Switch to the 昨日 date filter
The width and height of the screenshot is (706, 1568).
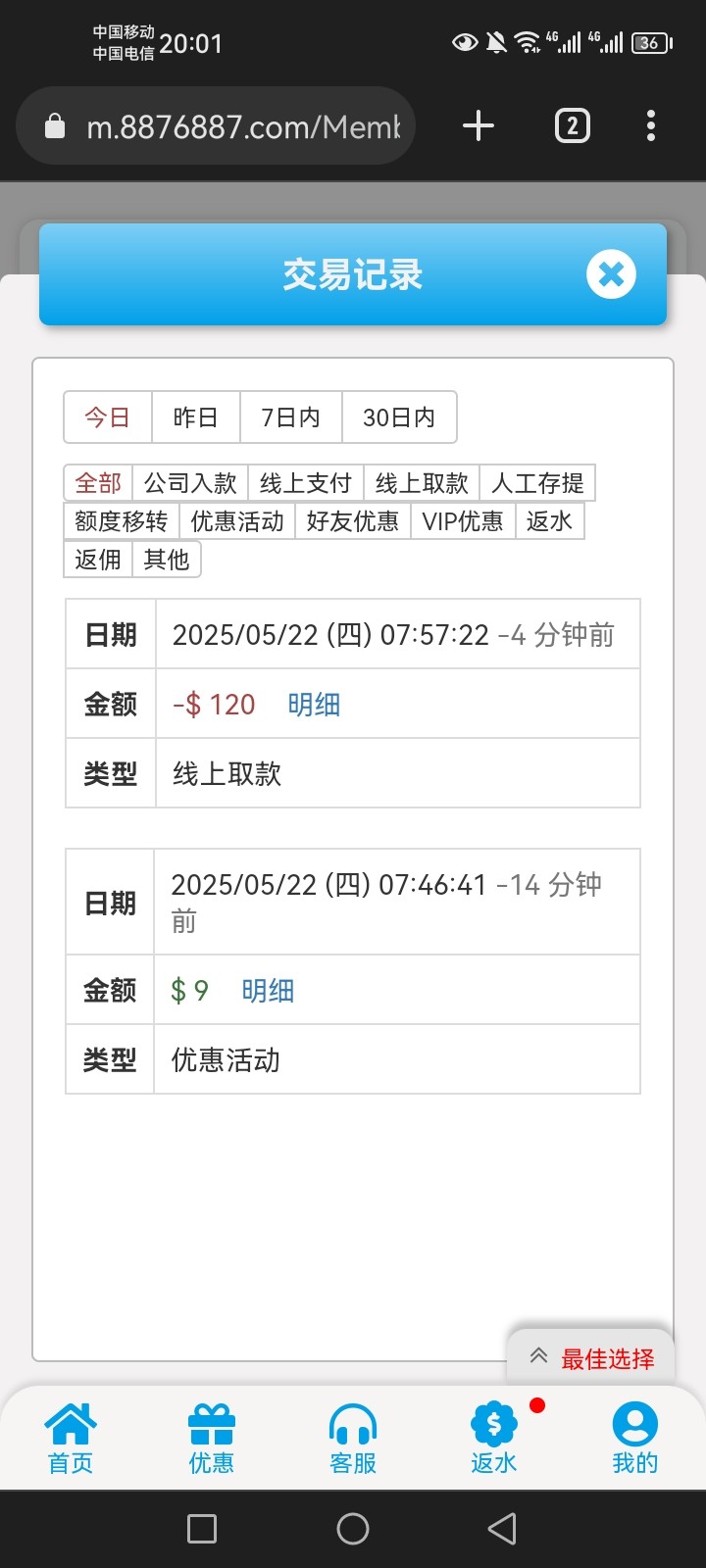pyautogui.click(x=195, y=417)
